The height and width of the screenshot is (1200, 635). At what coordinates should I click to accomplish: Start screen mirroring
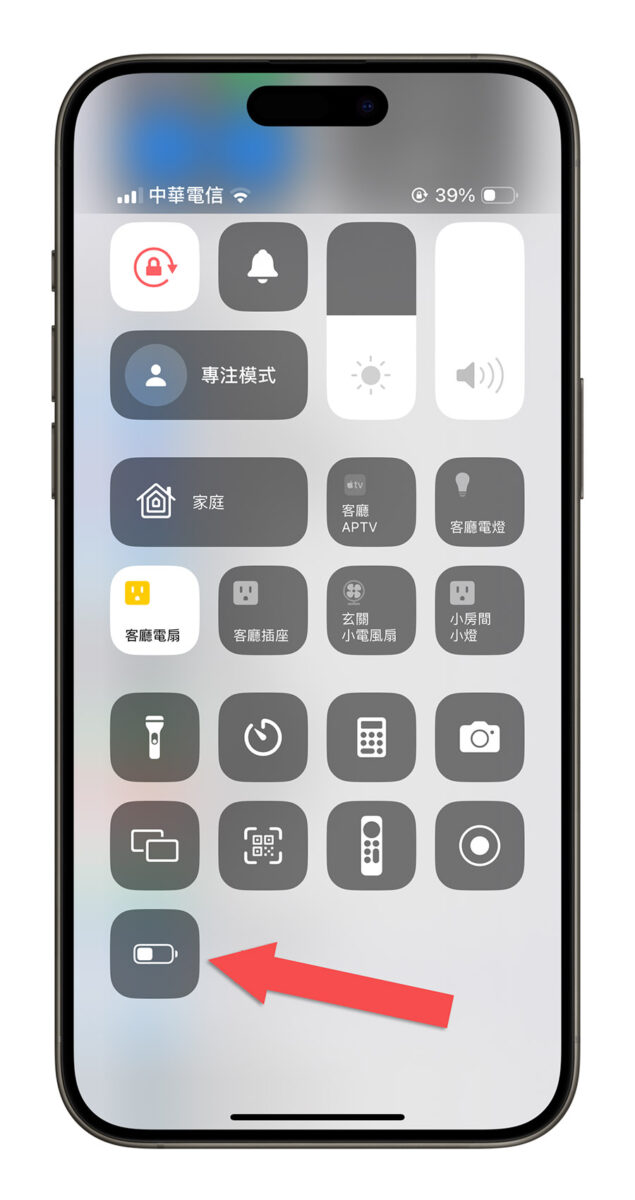154,846
